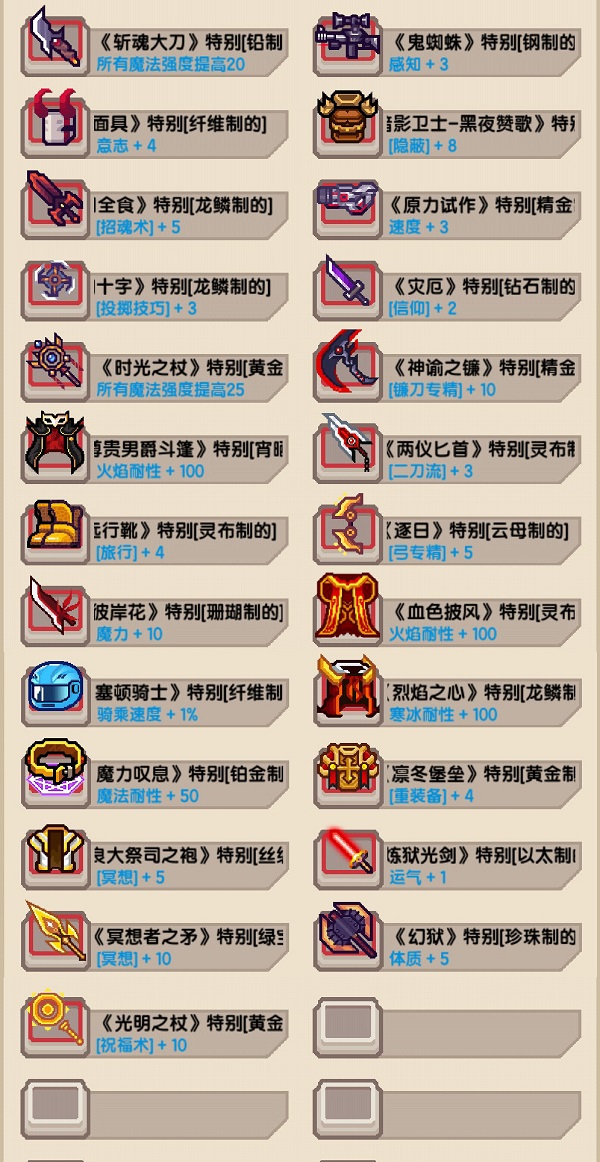
Task: Open the 炼狱光剑 lightsaber entry
Action: point(447,865)
